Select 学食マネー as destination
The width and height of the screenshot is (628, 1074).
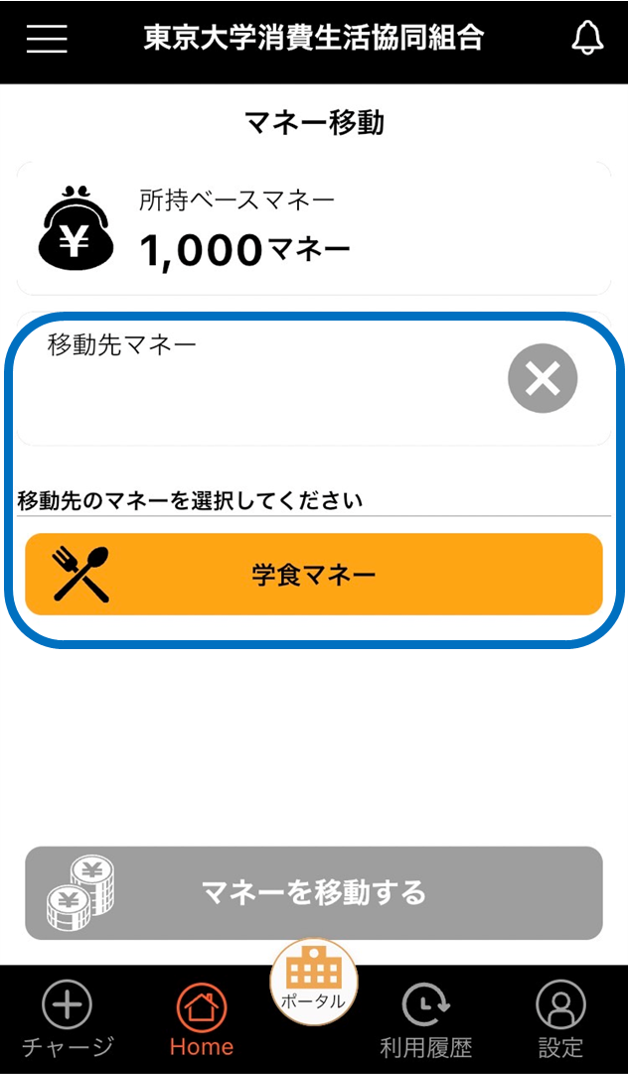click(314, 574)
